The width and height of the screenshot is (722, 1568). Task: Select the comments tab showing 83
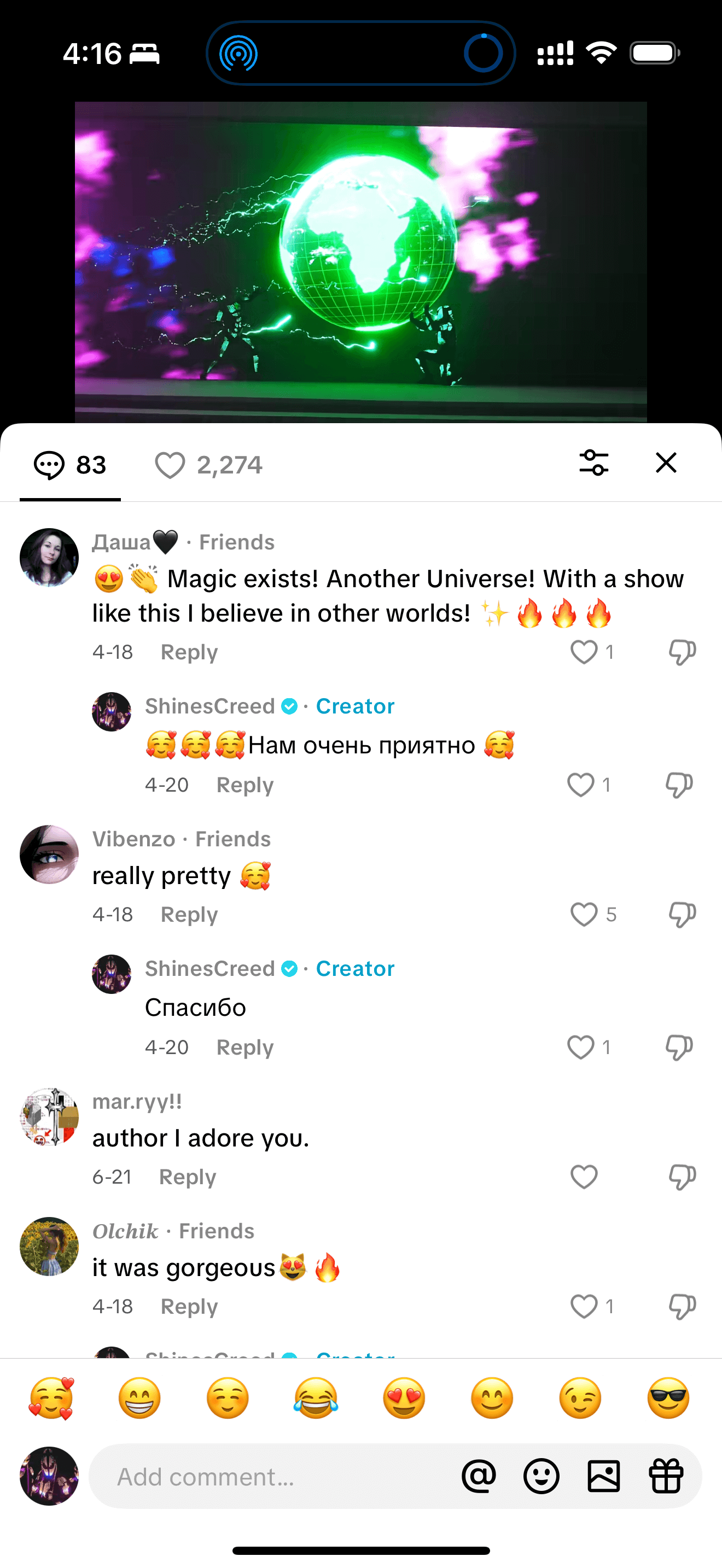(x=70, y=465)
